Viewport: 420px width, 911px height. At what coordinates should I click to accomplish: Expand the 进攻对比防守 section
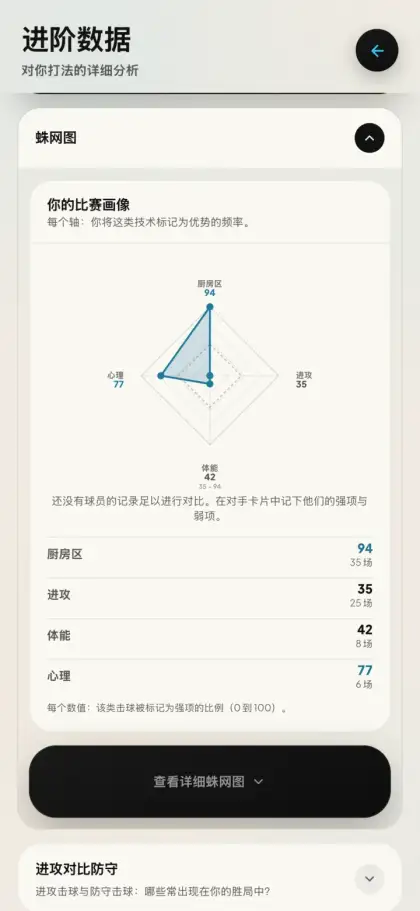[x=369, y=878]
